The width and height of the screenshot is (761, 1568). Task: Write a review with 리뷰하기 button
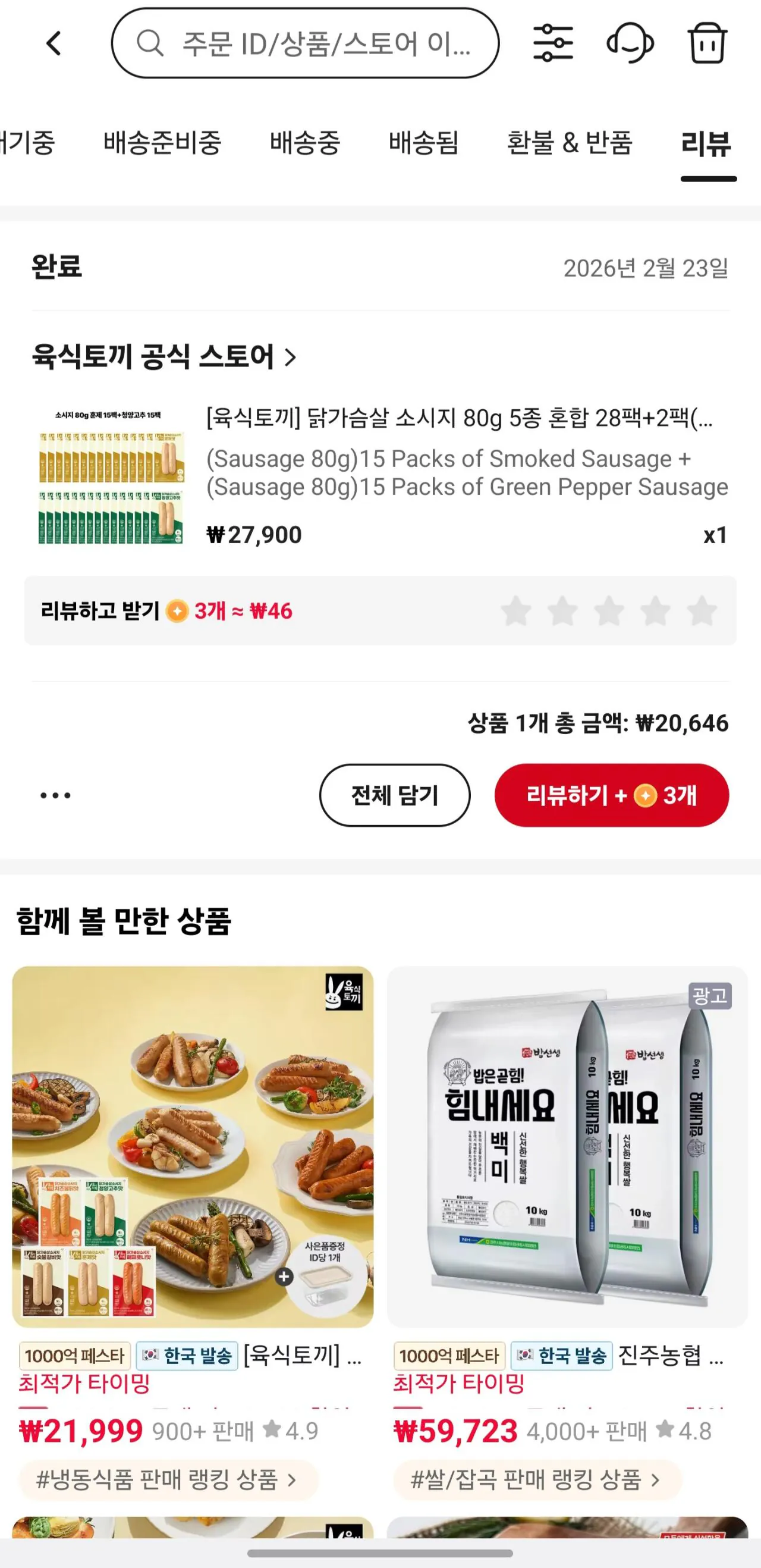click(611, 795)
